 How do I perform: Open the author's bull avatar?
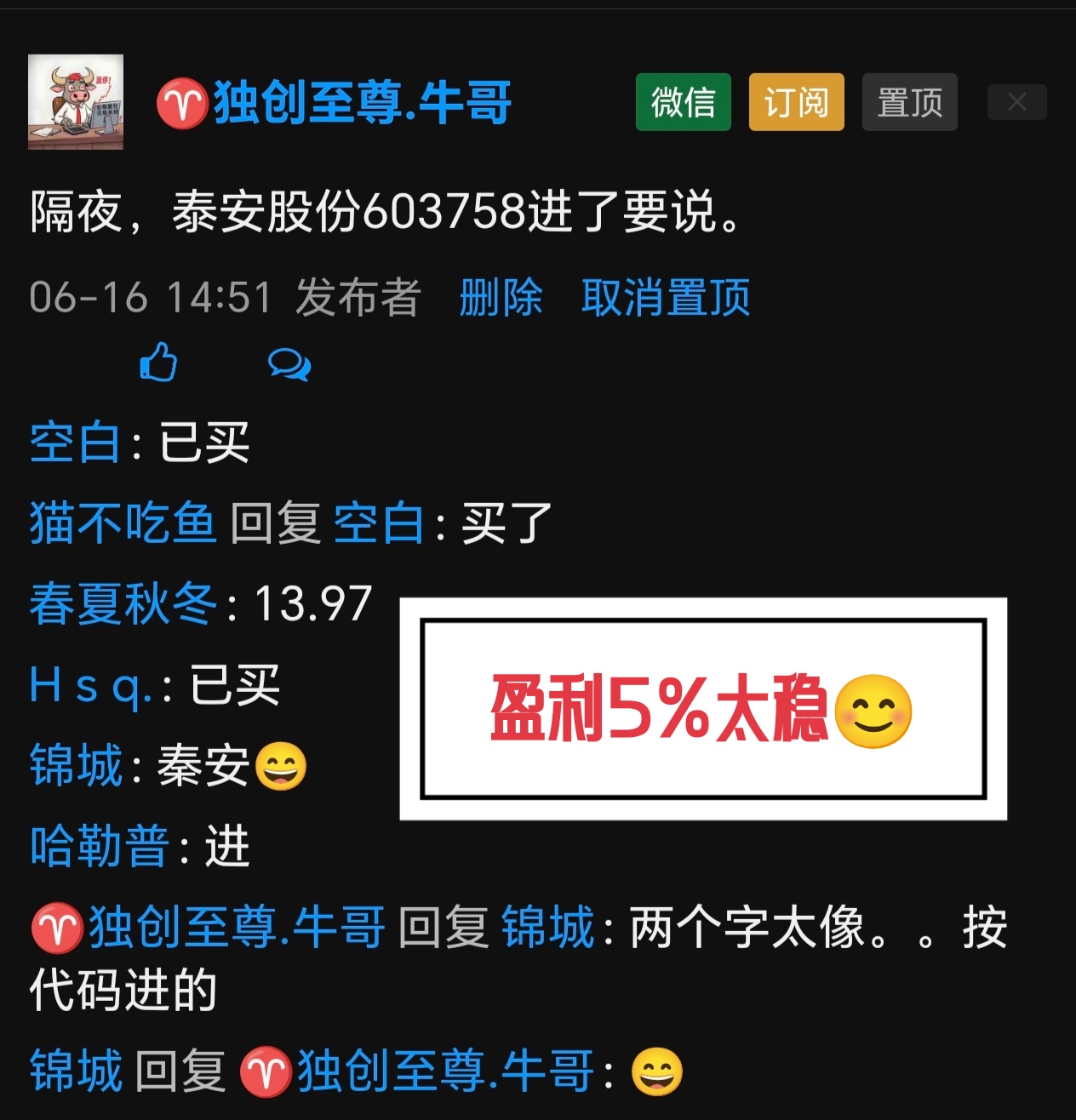[x=76, y=102]
